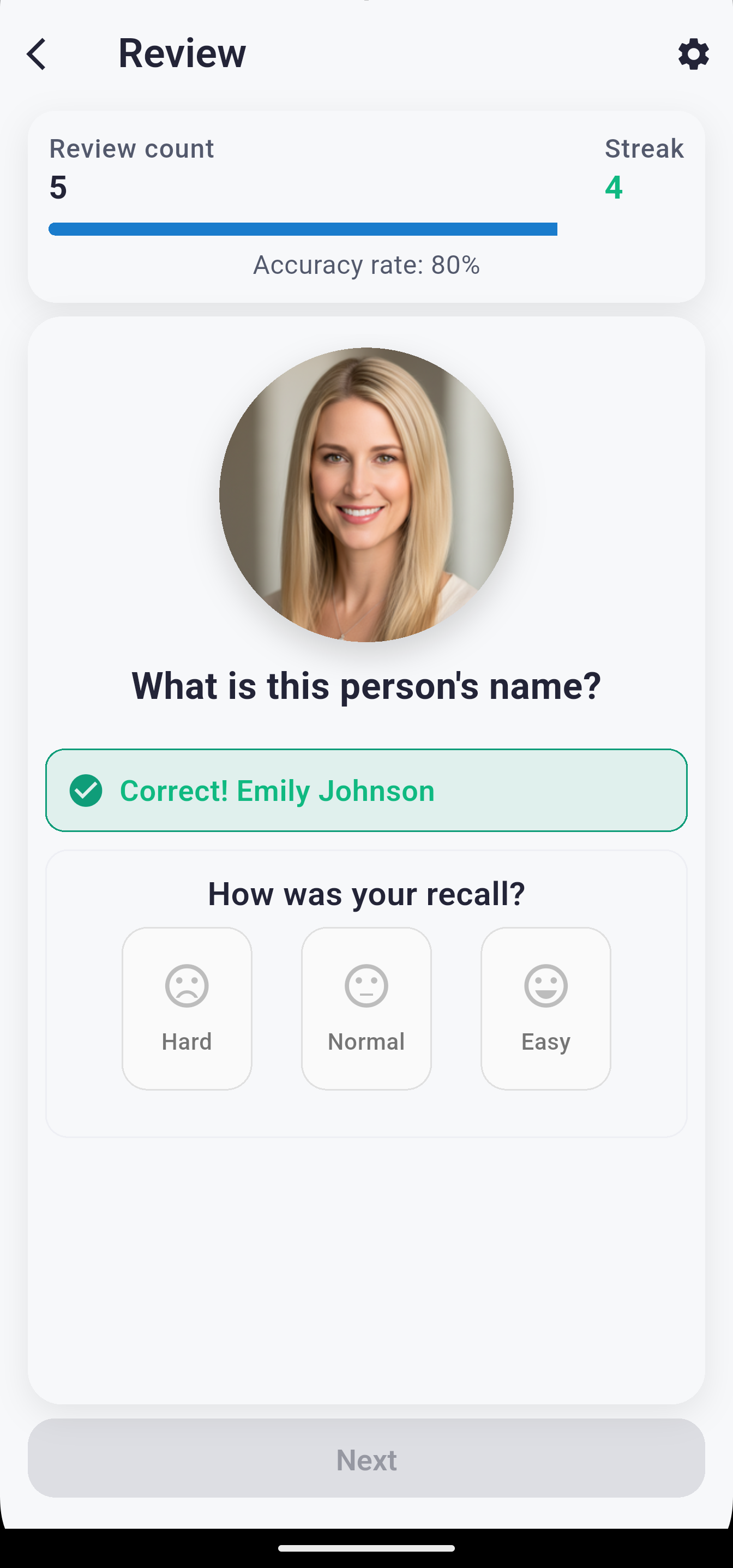The height and width of the screenshot is (1568, 733).
Task: Click the Hard recall smiley icon
Action: coord(186,985)
